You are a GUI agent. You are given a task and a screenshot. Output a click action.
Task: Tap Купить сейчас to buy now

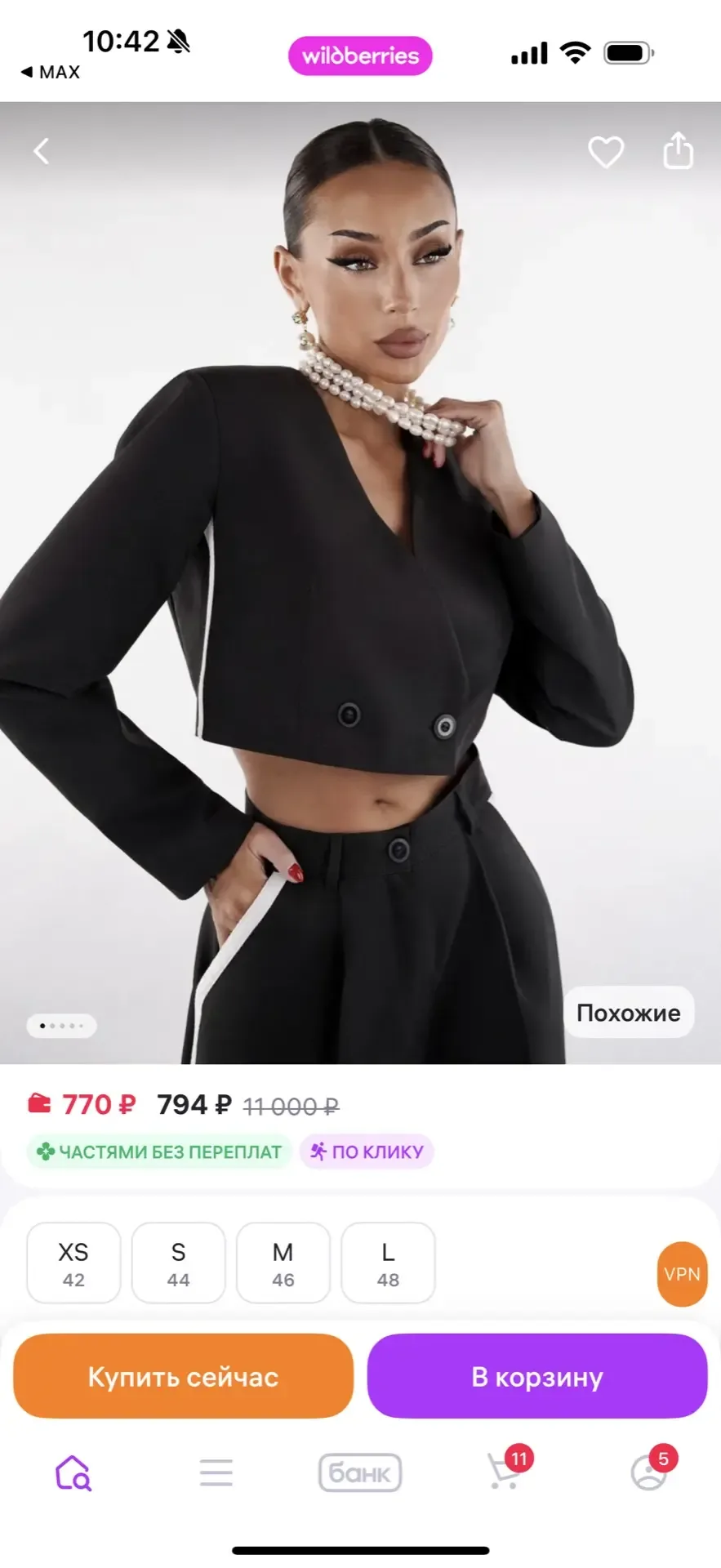pos(183,1377)
